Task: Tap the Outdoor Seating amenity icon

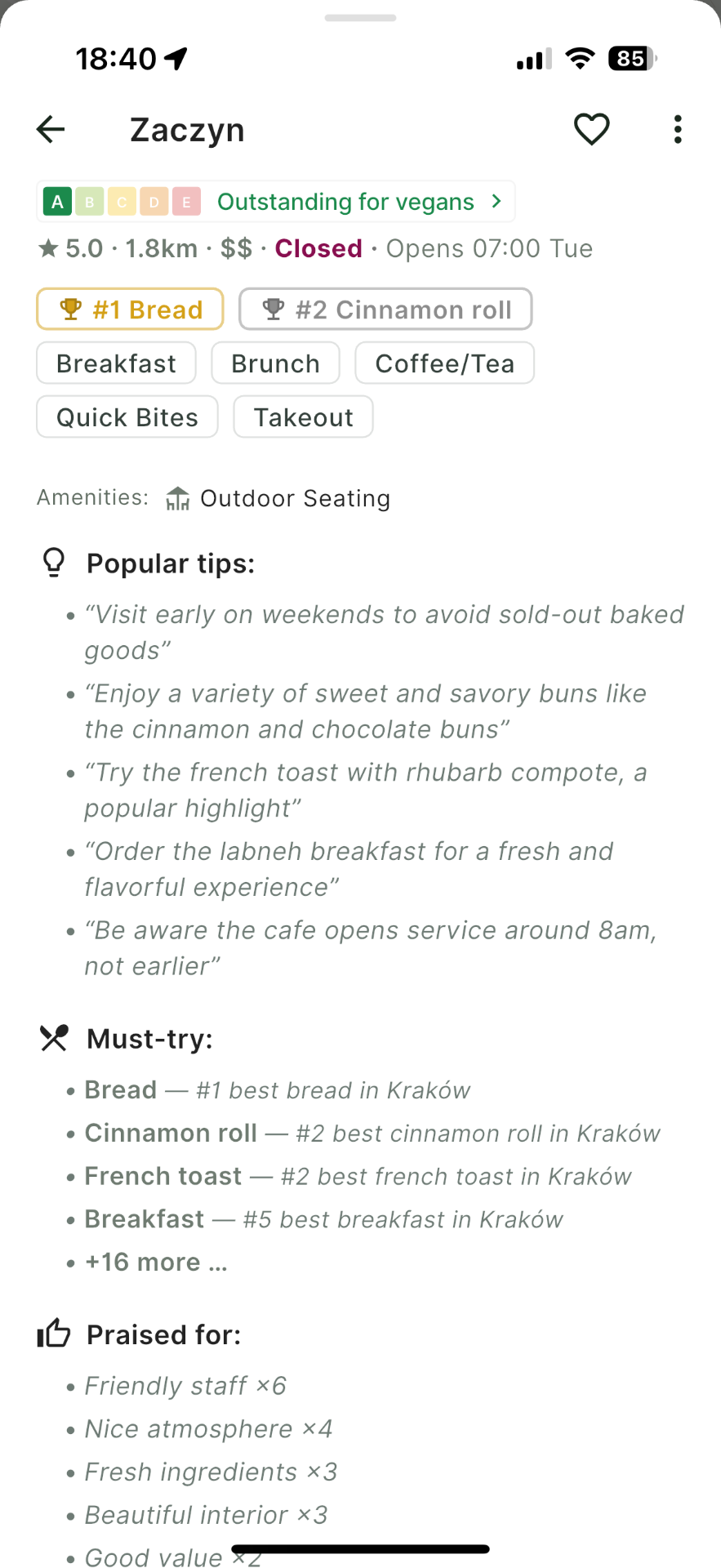Action: [x=177, y=497]
